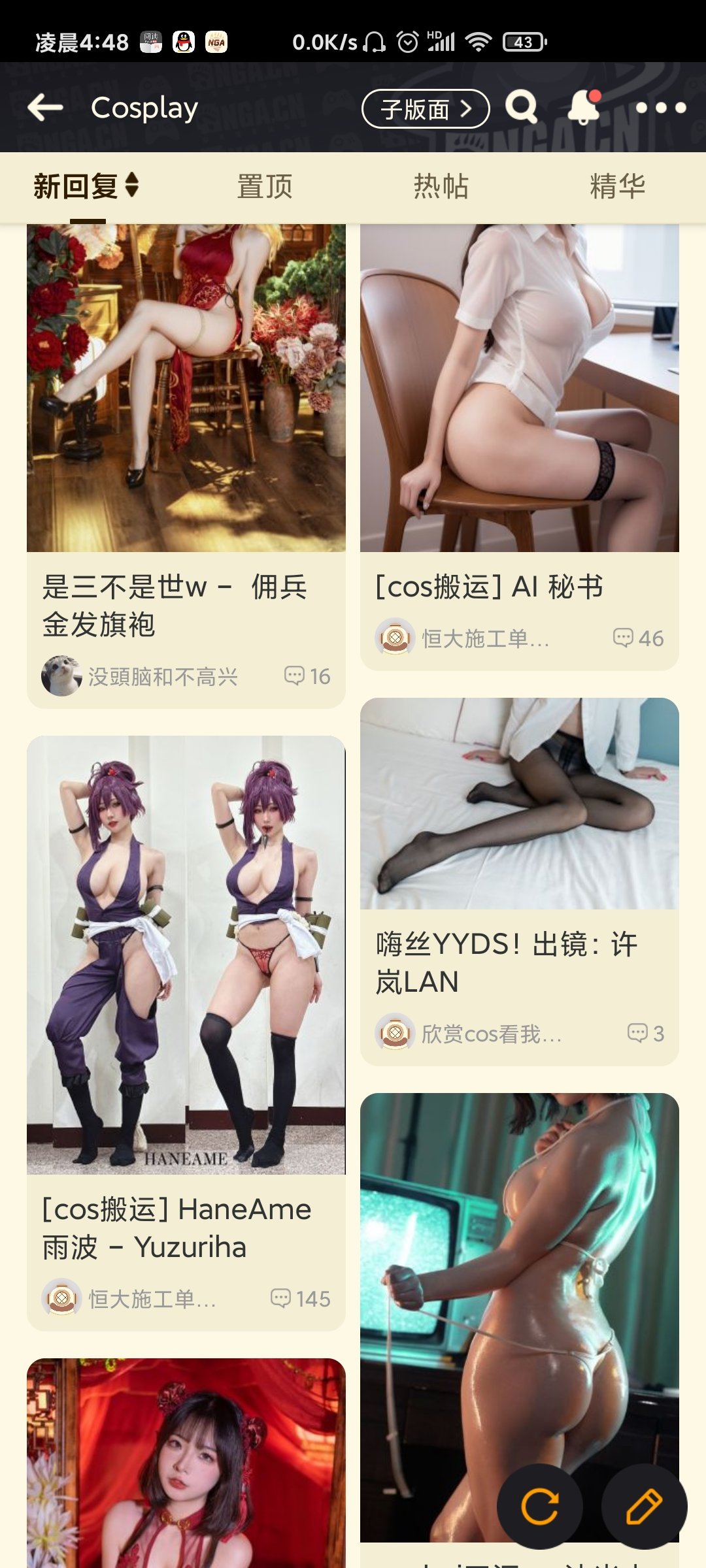706x1568 pixels.
Task: Open the search icon in the top bar
Action: [x=520, y=108]
